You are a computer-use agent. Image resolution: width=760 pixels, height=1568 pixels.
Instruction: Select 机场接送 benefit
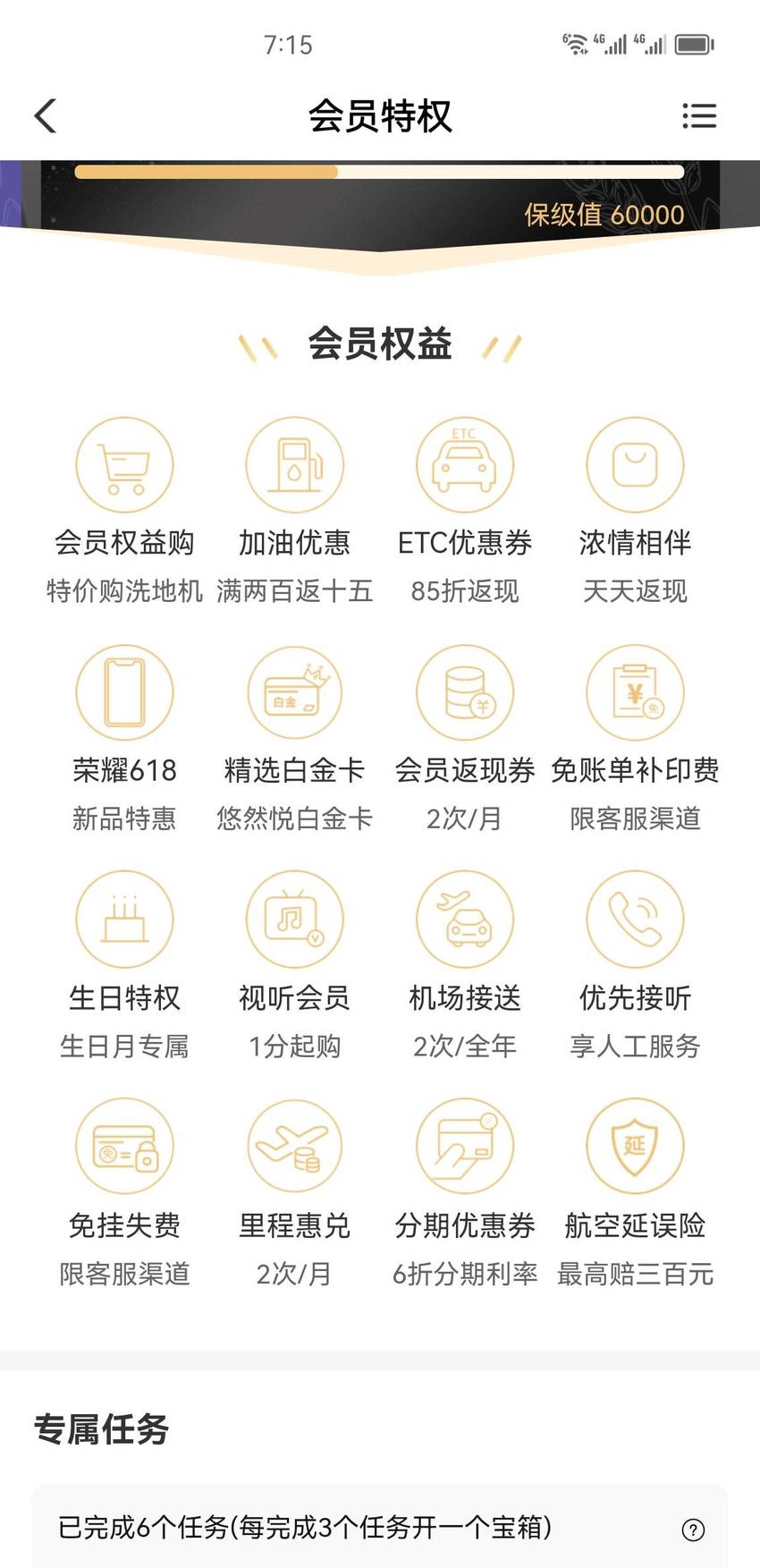point(465,966)
